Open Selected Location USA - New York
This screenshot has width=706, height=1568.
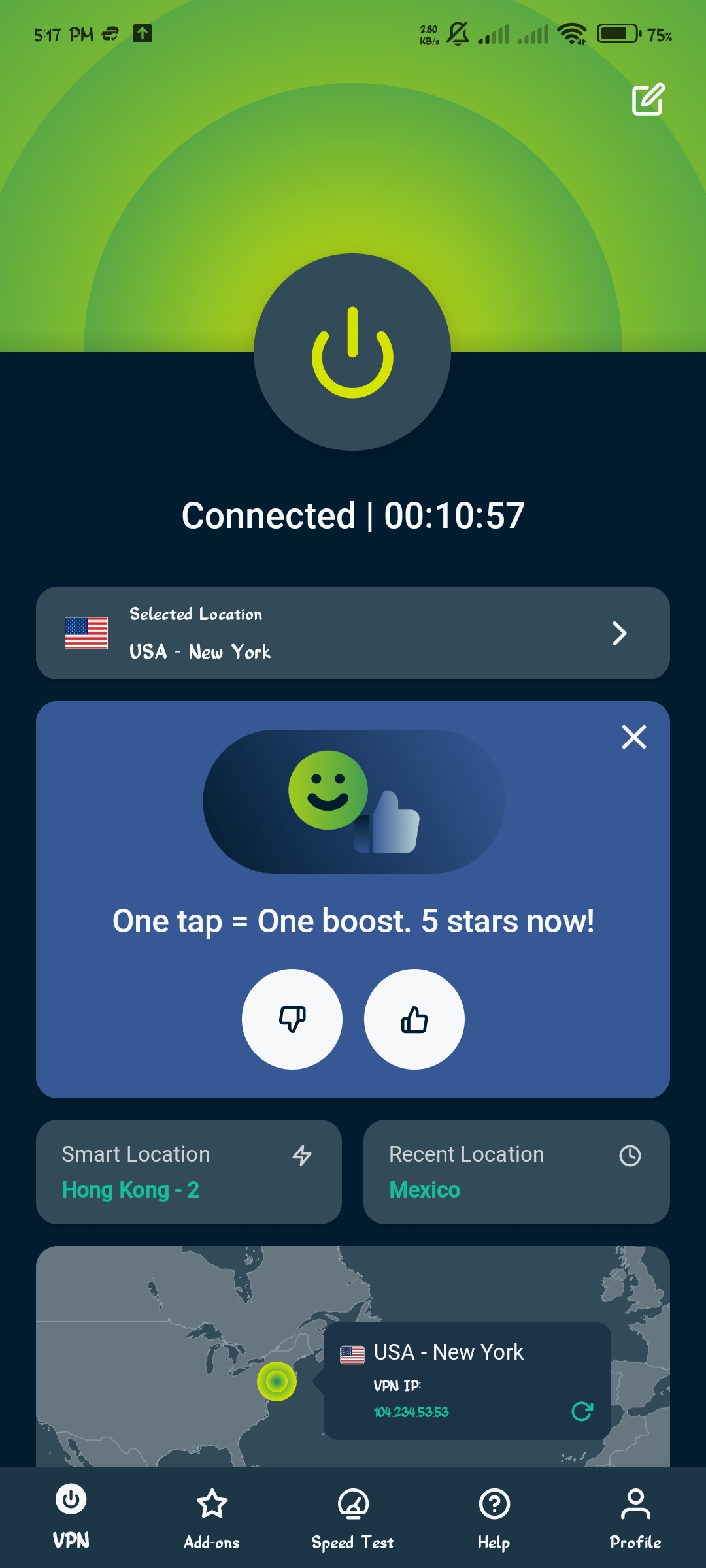coord(353,632)
